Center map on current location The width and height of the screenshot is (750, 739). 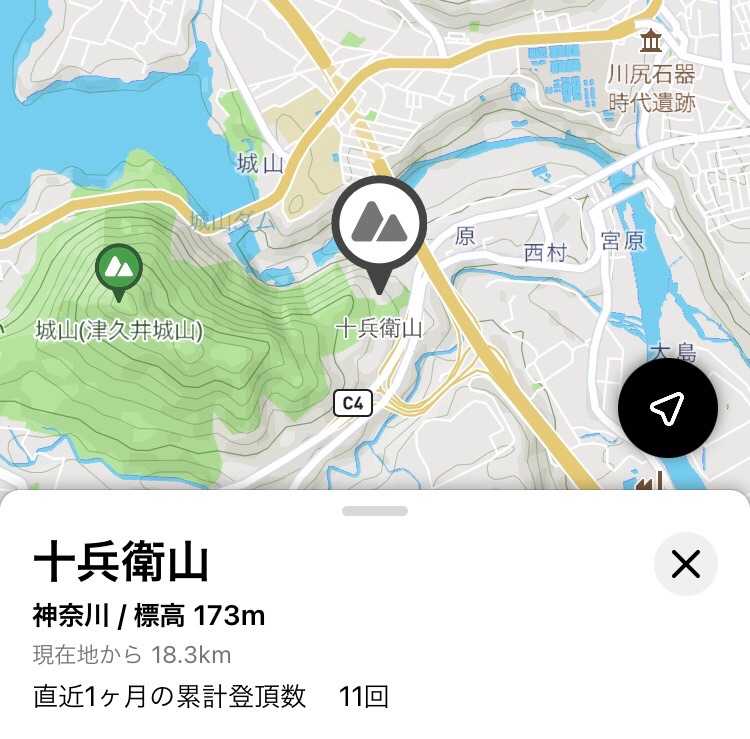(x=667, y=408)
